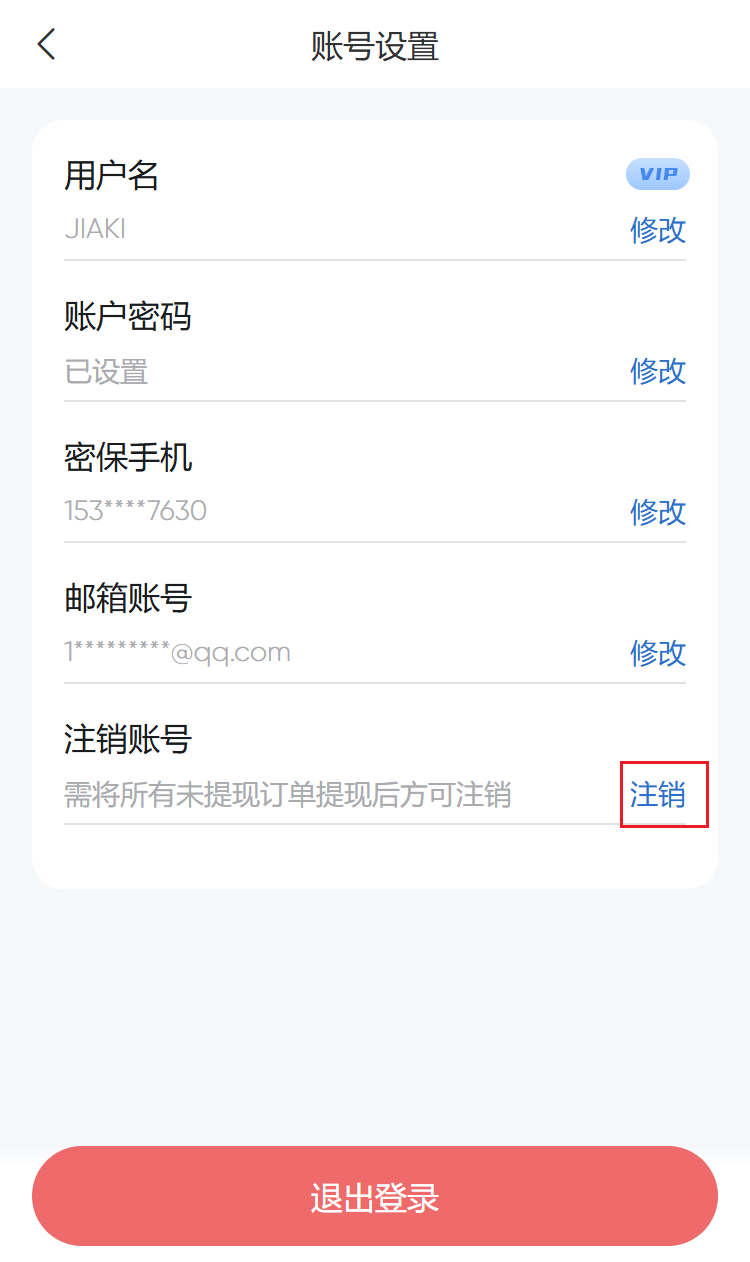Tap 退出登录 to log out
This screenshot has height=1262, width=750.
[x=375, y=1196]
